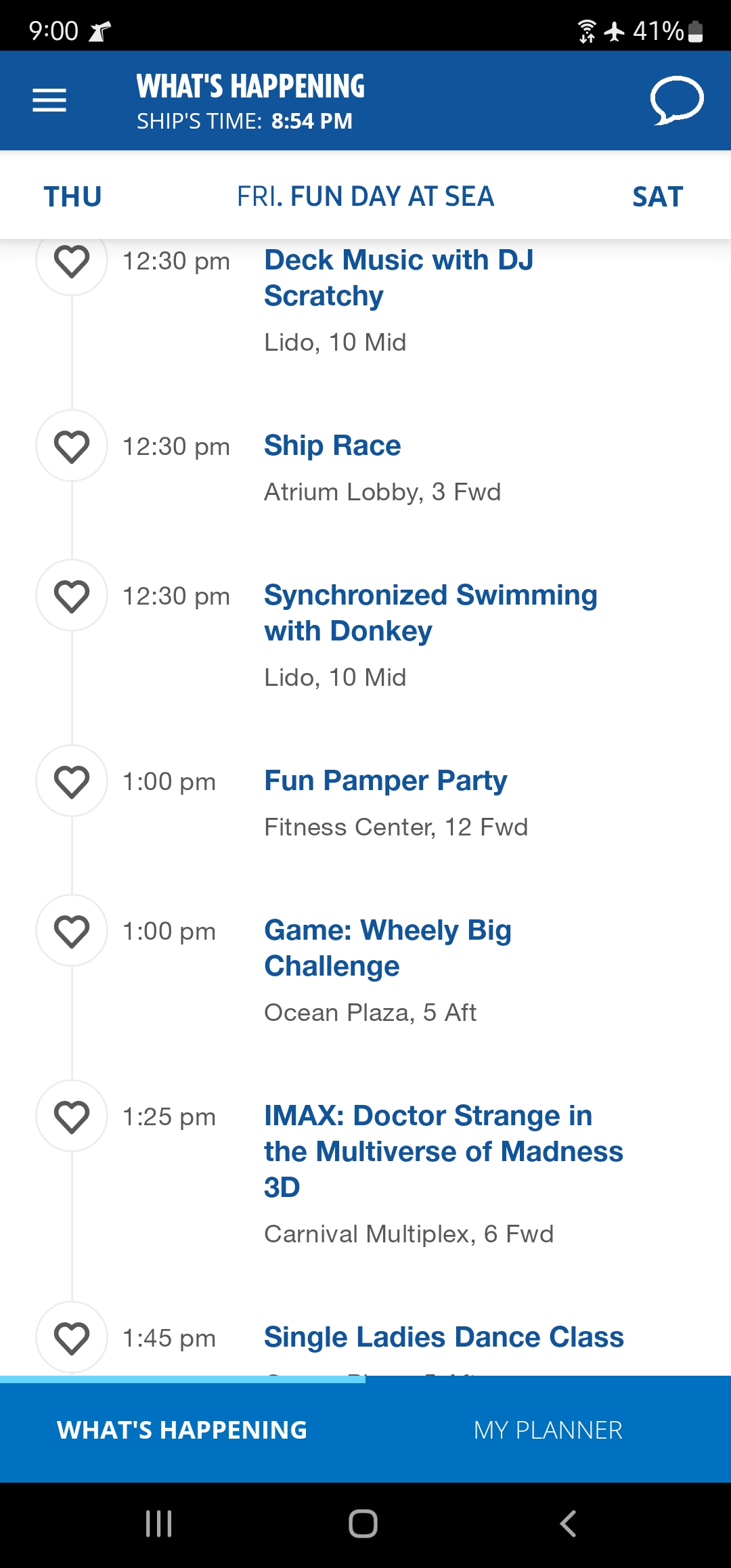Viewport: 731px width, 1568px height.
Task: Open the Ship Race event
Action: 332,445
